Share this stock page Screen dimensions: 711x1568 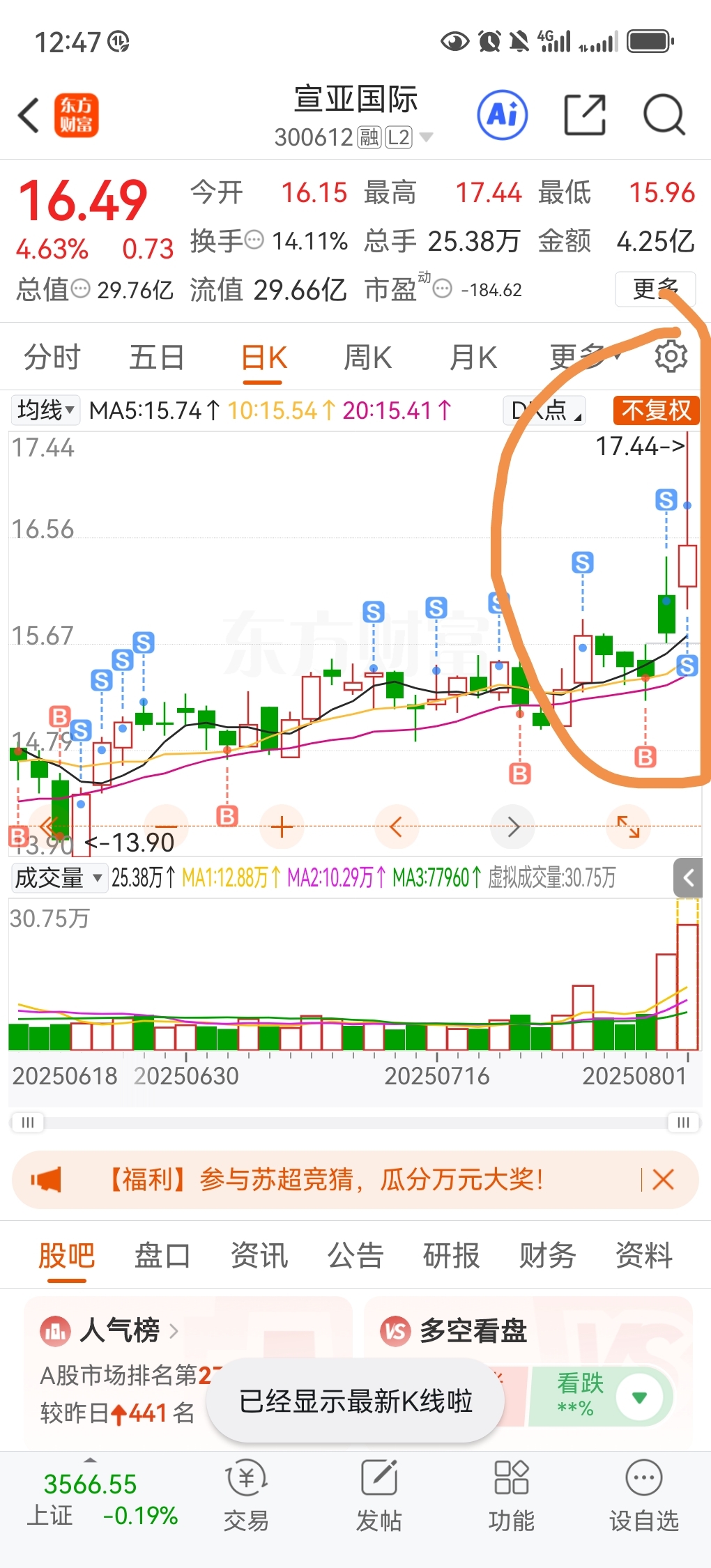584,115
